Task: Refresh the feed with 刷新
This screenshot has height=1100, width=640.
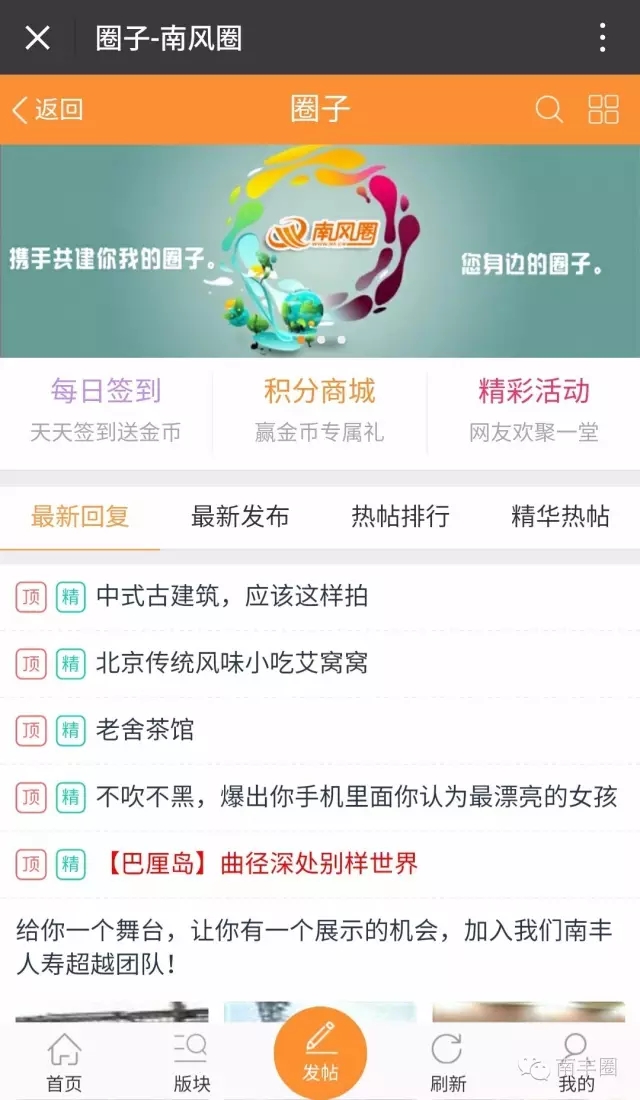Action: coord(448,1063)
